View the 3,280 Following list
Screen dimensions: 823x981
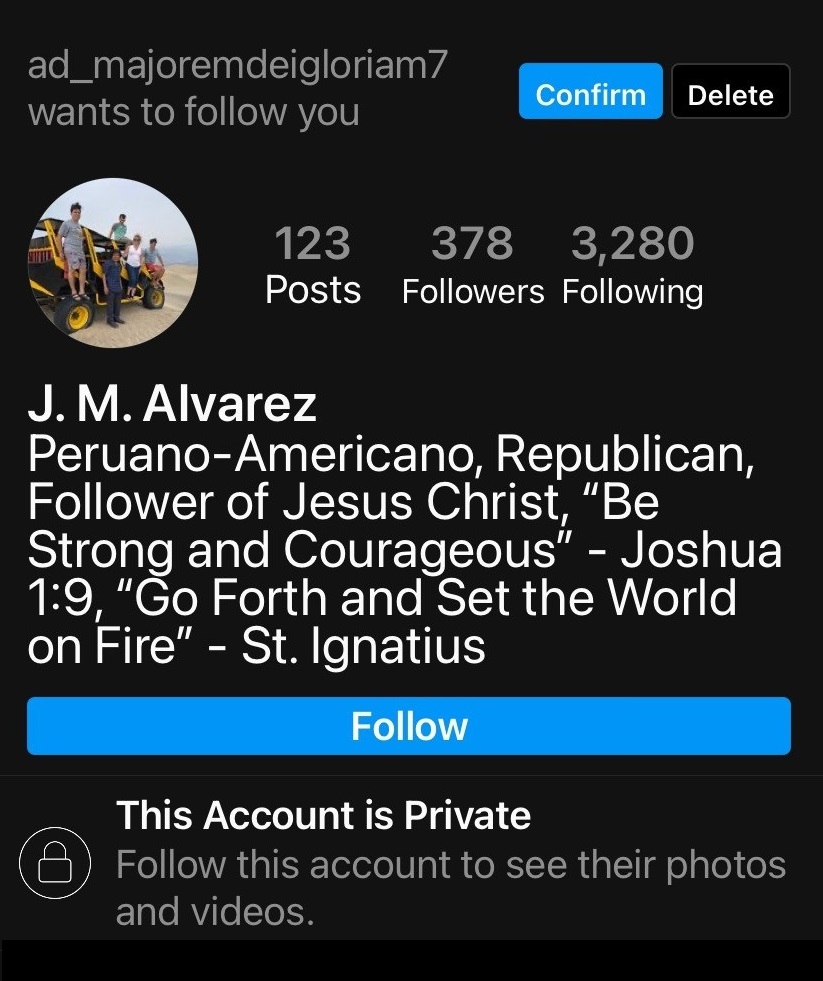tap(632, 266)
